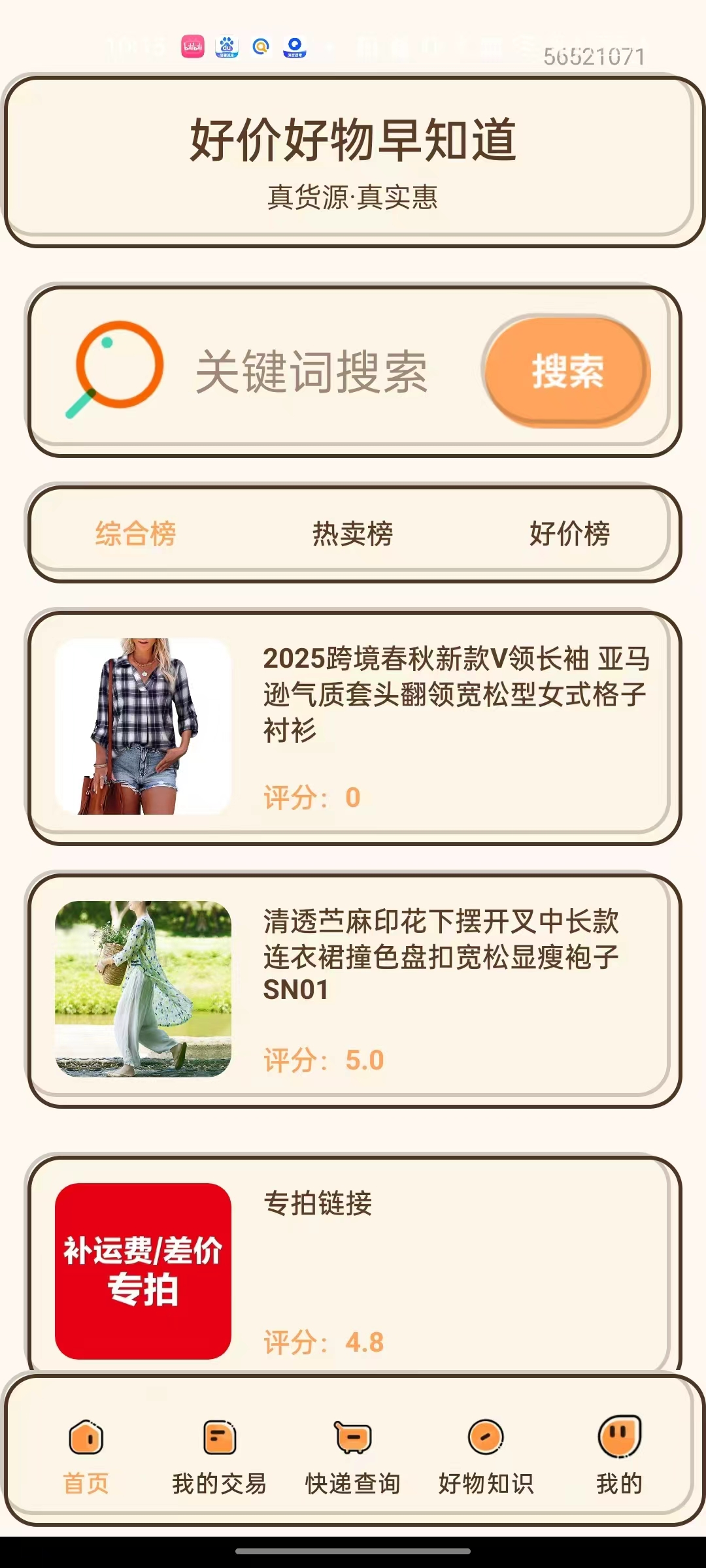The width and height of the screenshot is (706, 1568).
Task: Open the V领长袖女式格子衬衫 product card
Action: [353, 727]
